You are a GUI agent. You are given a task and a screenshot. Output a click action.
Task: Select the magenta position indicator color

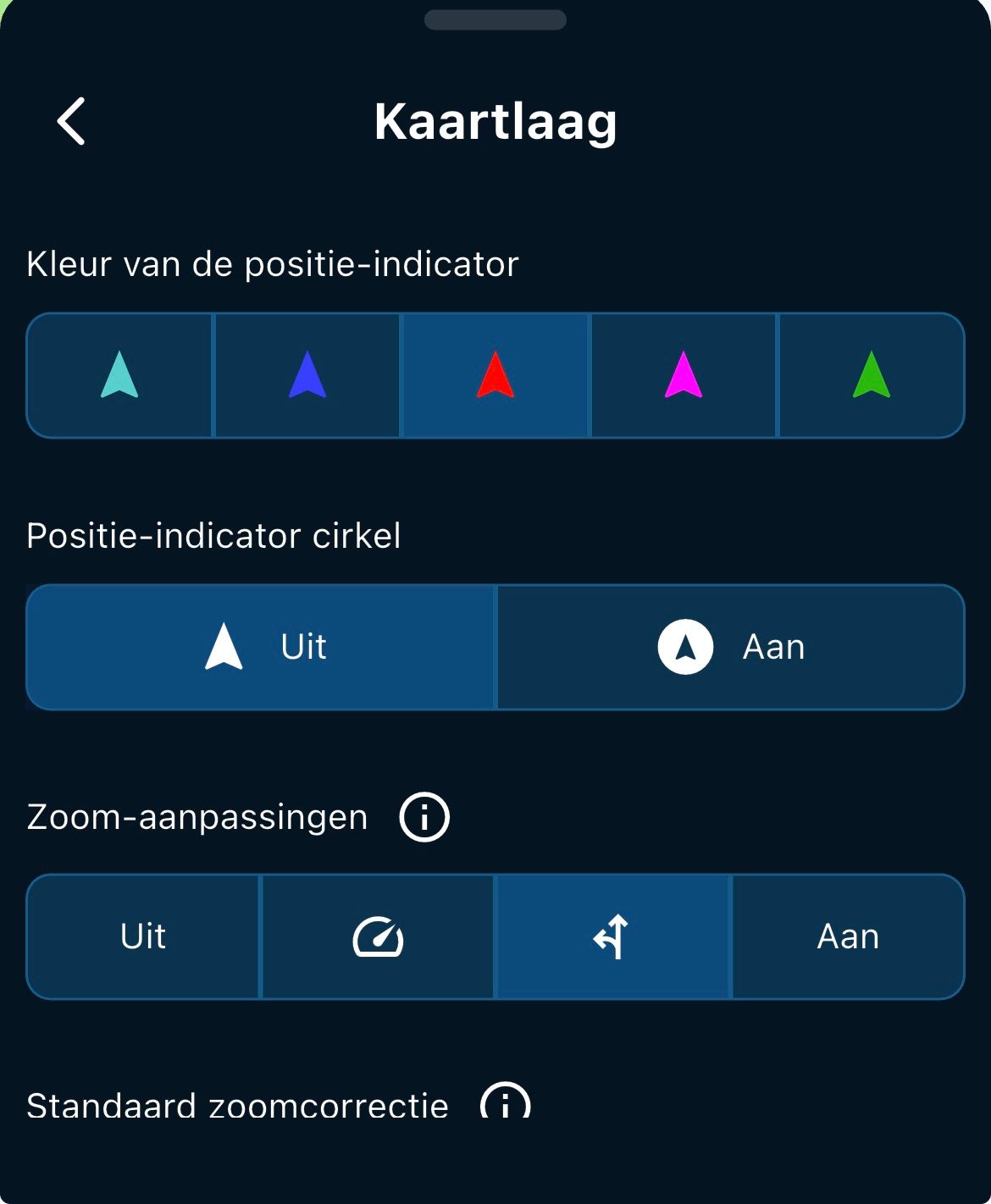(684, 375)
